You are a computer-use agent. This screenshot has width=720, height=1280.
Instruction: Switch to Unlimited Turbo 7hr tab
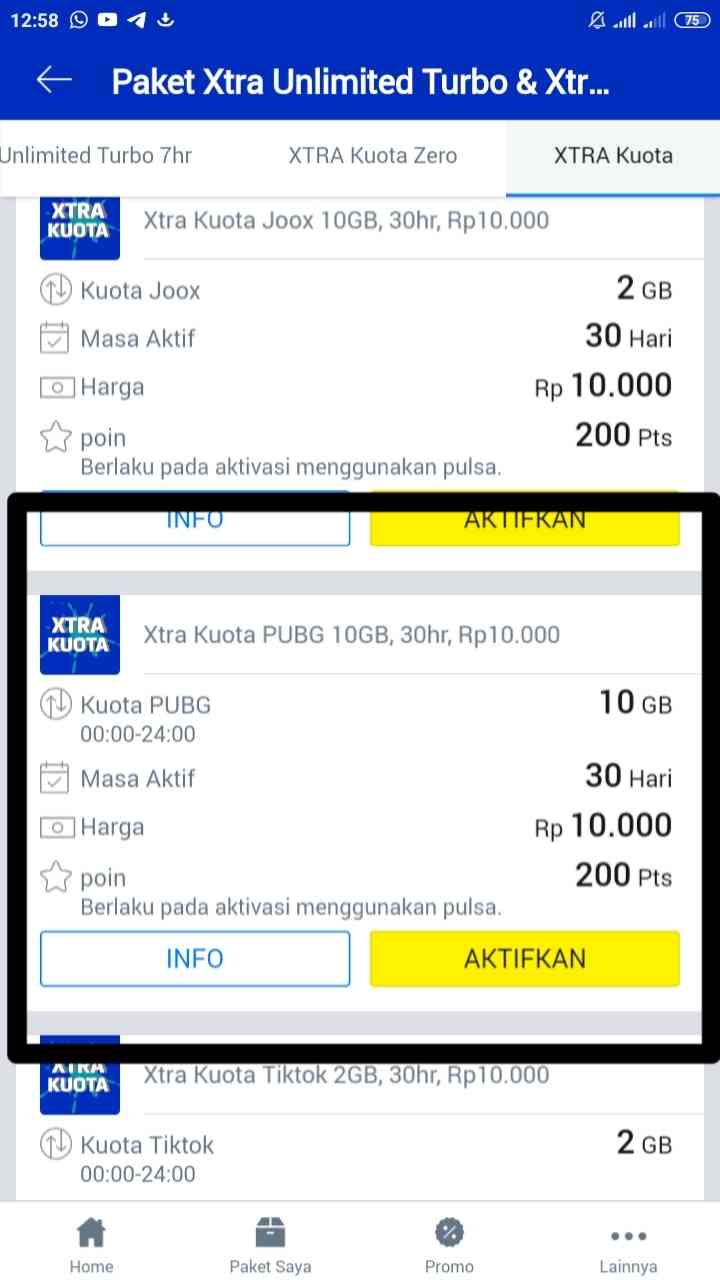tap(96, 155)
